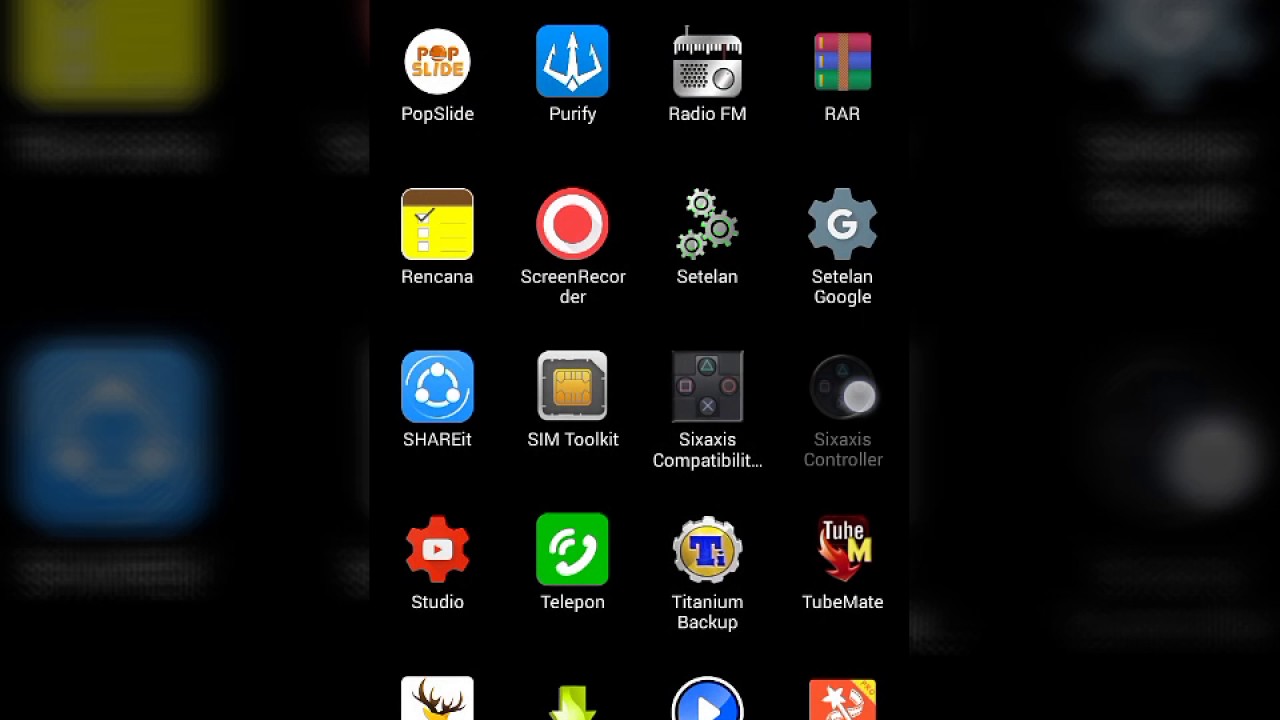Viewport: 1280px width, 720px height.
Task: Launch Sixaxis Controller
Action: click(x=842, y=387)
